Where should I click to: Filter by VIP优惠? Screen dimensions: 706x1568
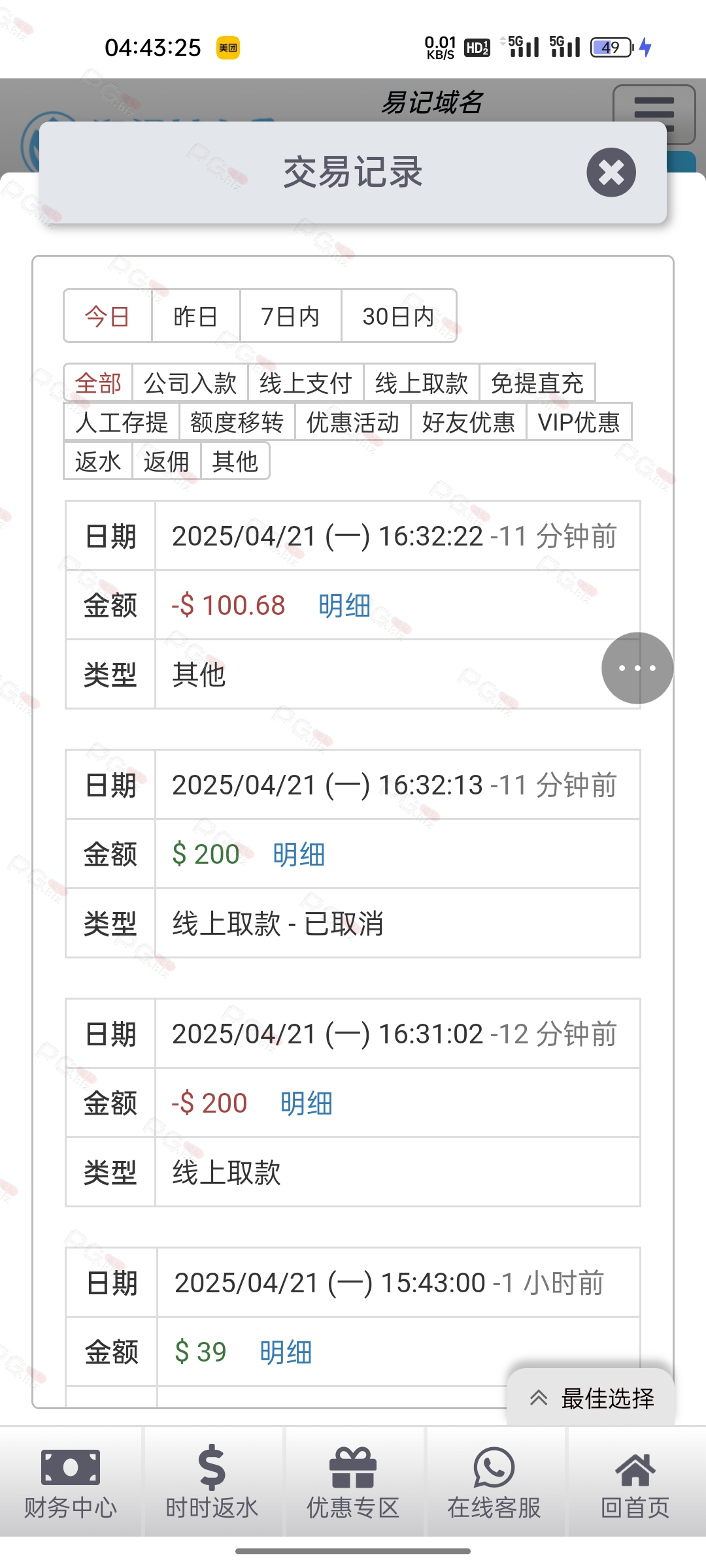(579, 422)
